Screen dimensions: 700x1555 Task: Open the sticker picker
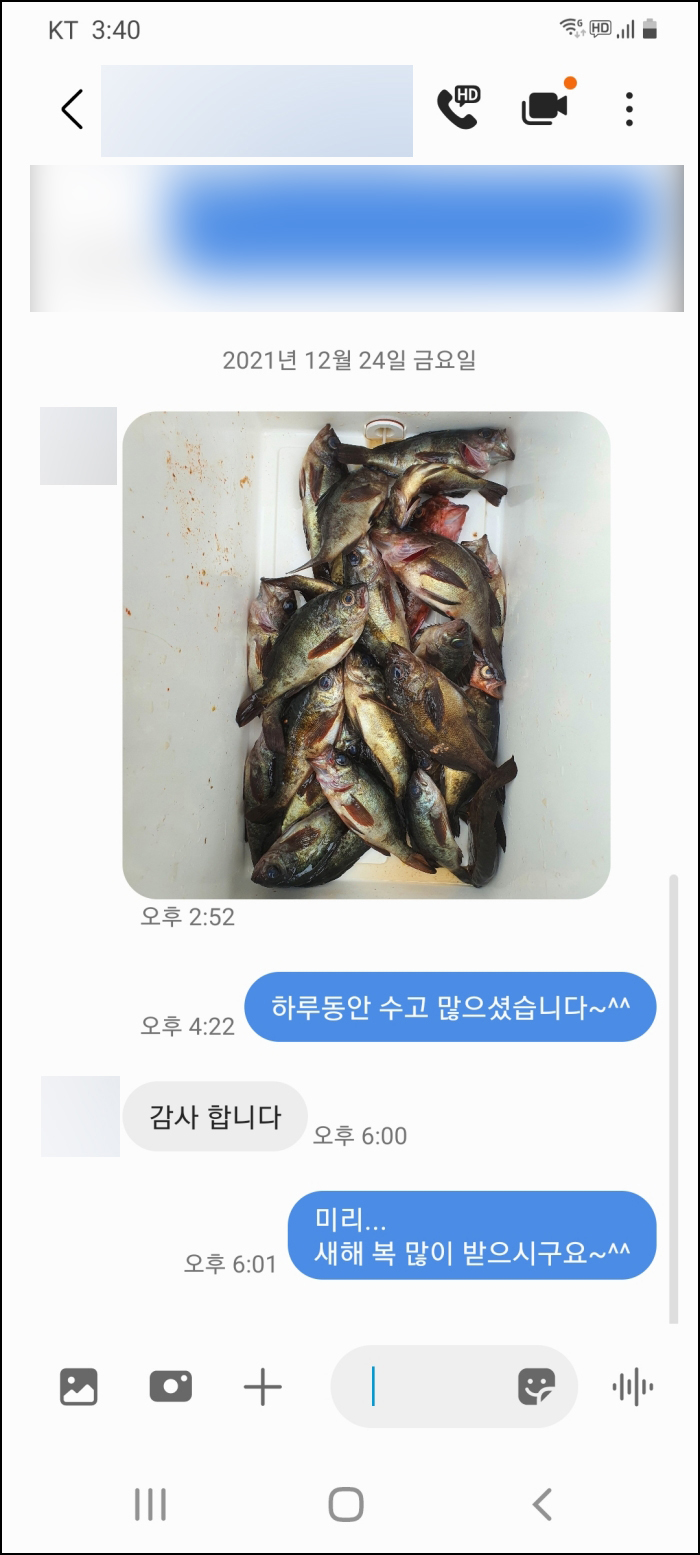click(536, 1387)
